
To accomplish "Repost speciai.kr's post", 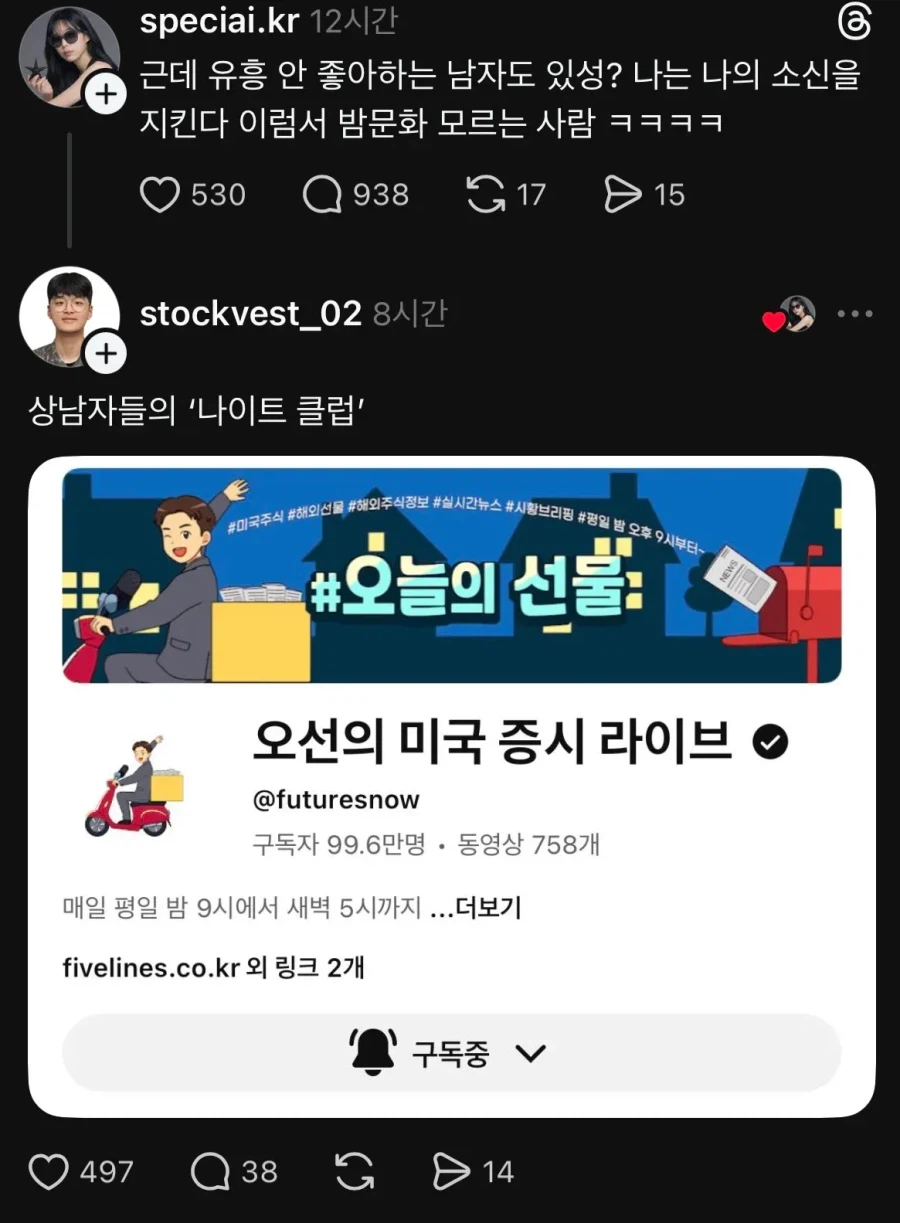I will tap(487, 195).
